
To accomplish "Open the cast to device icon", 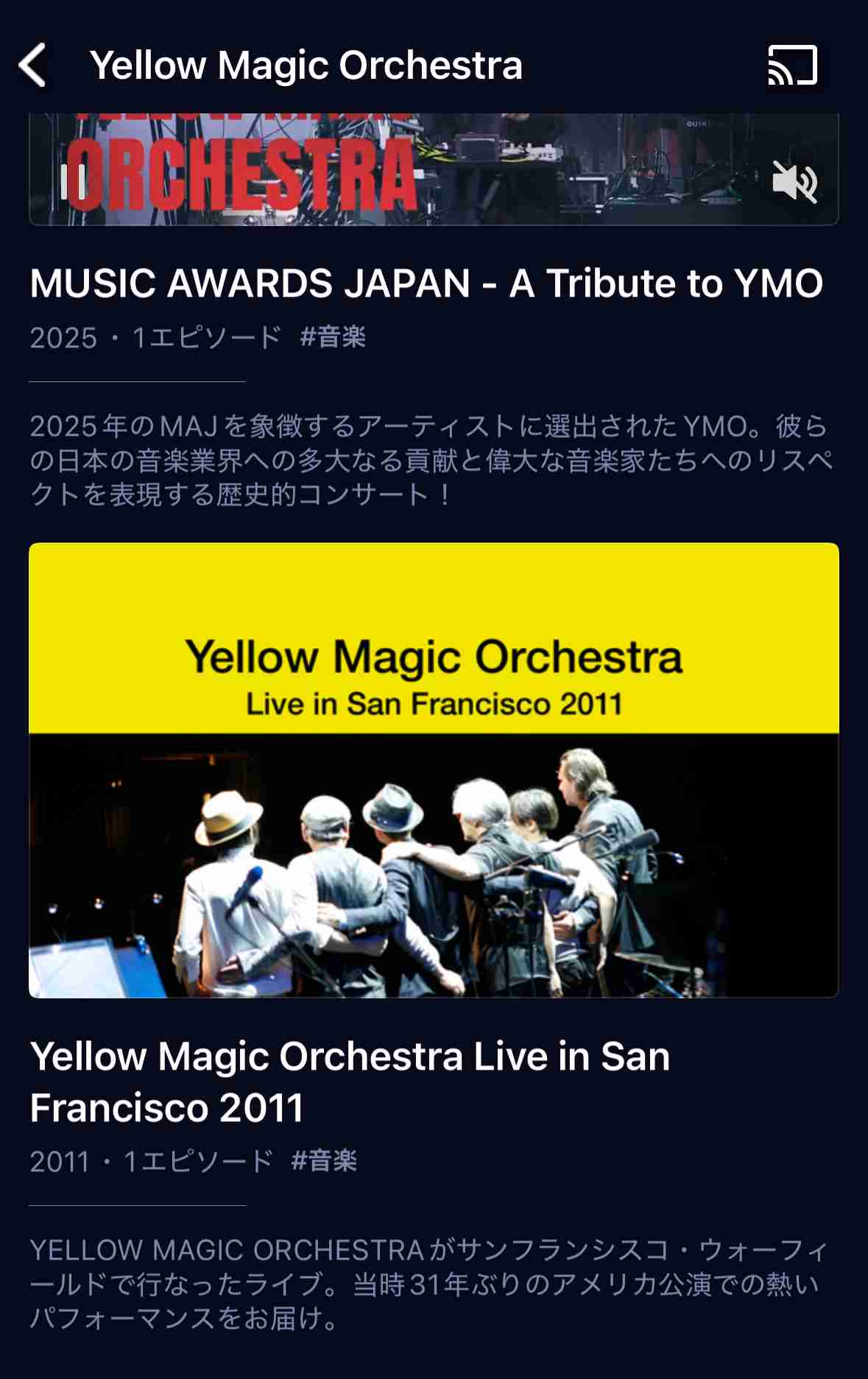I will (792, 66).
